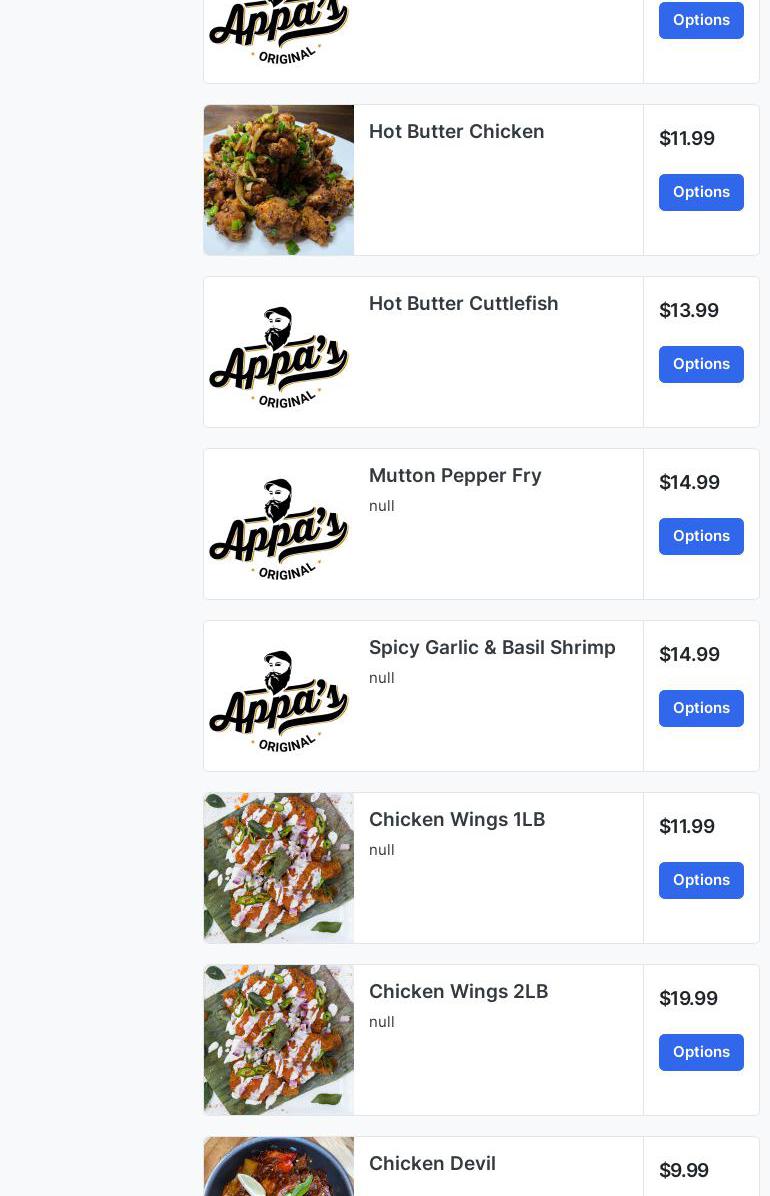View options for Spicy Garlic & Basil Shrimp
The image size is (770, 1196).
tap(701, 708)
